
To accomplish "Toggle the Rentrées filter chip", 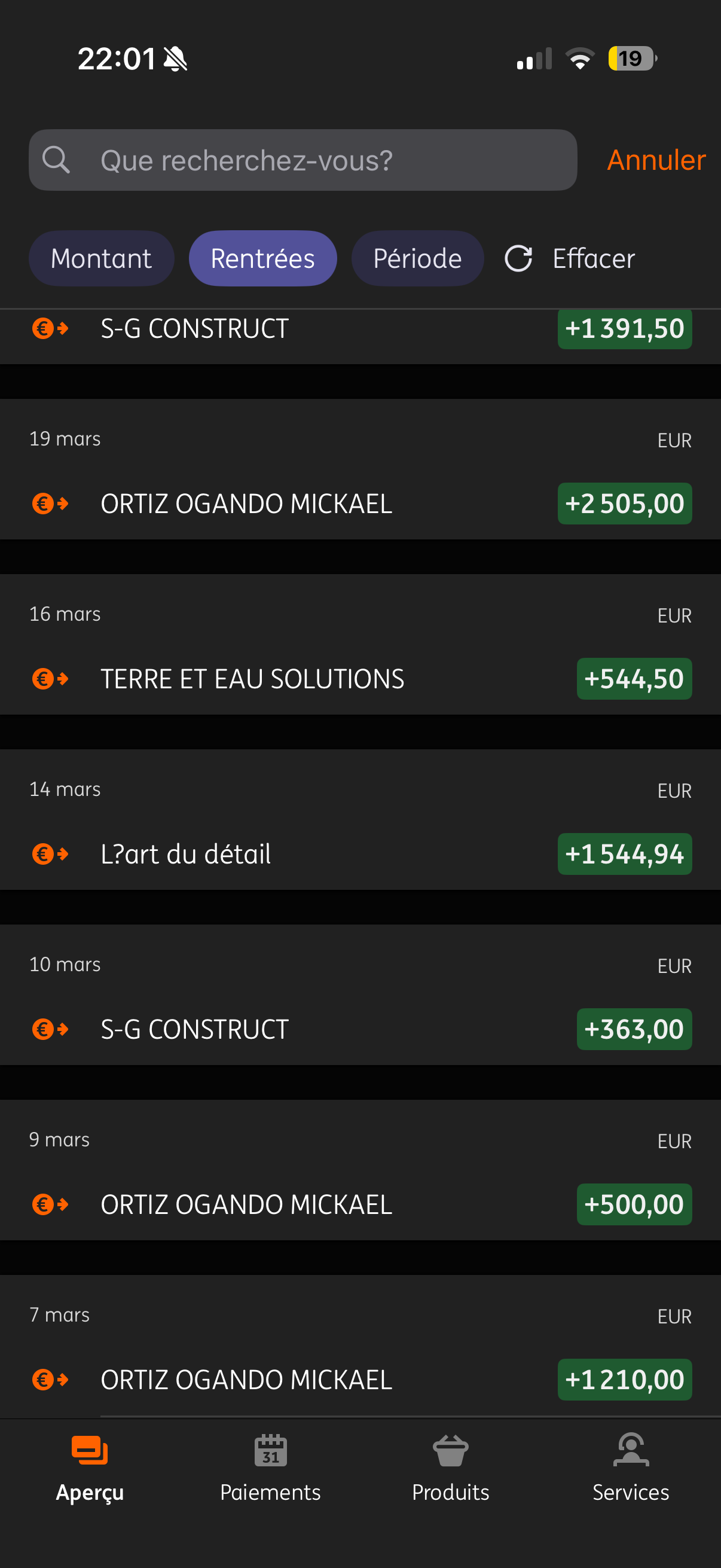I will click(262, 259).
